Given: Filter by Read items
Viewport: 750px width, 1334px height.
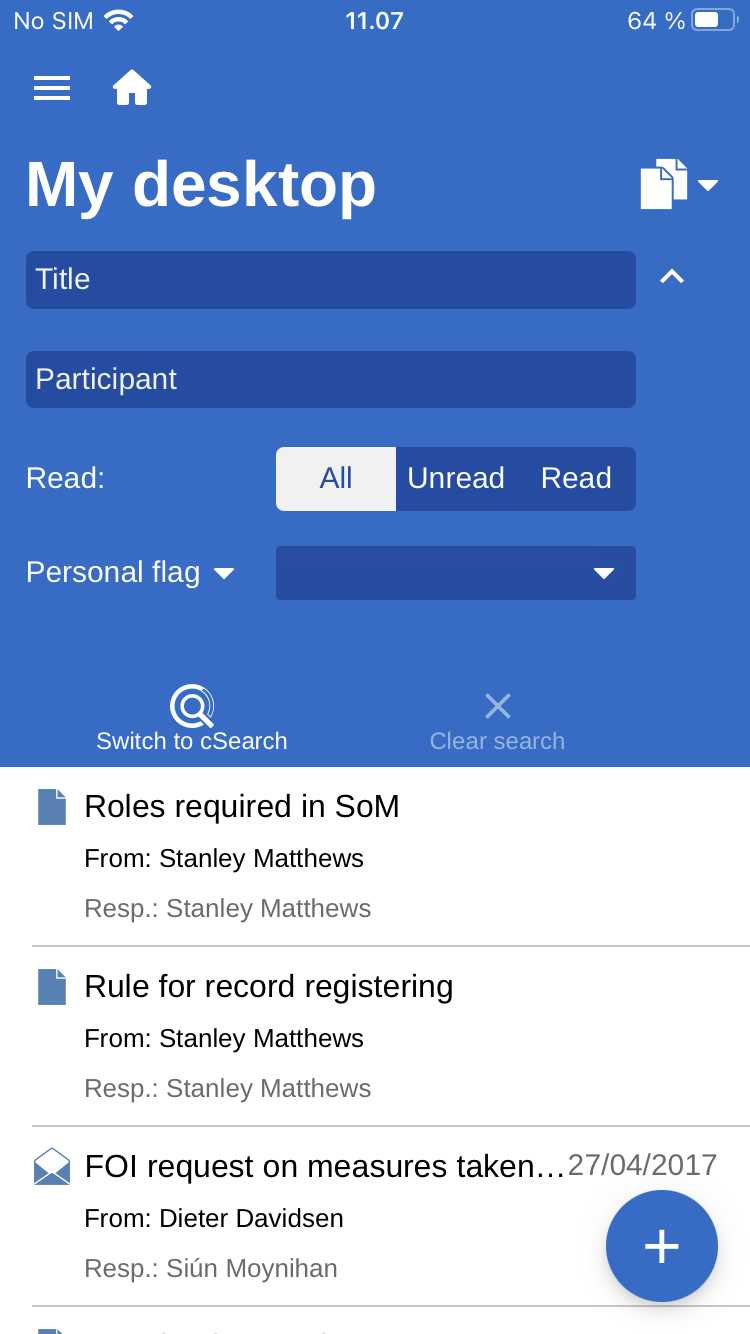Looking at the screenshot, I should (576, 479).
